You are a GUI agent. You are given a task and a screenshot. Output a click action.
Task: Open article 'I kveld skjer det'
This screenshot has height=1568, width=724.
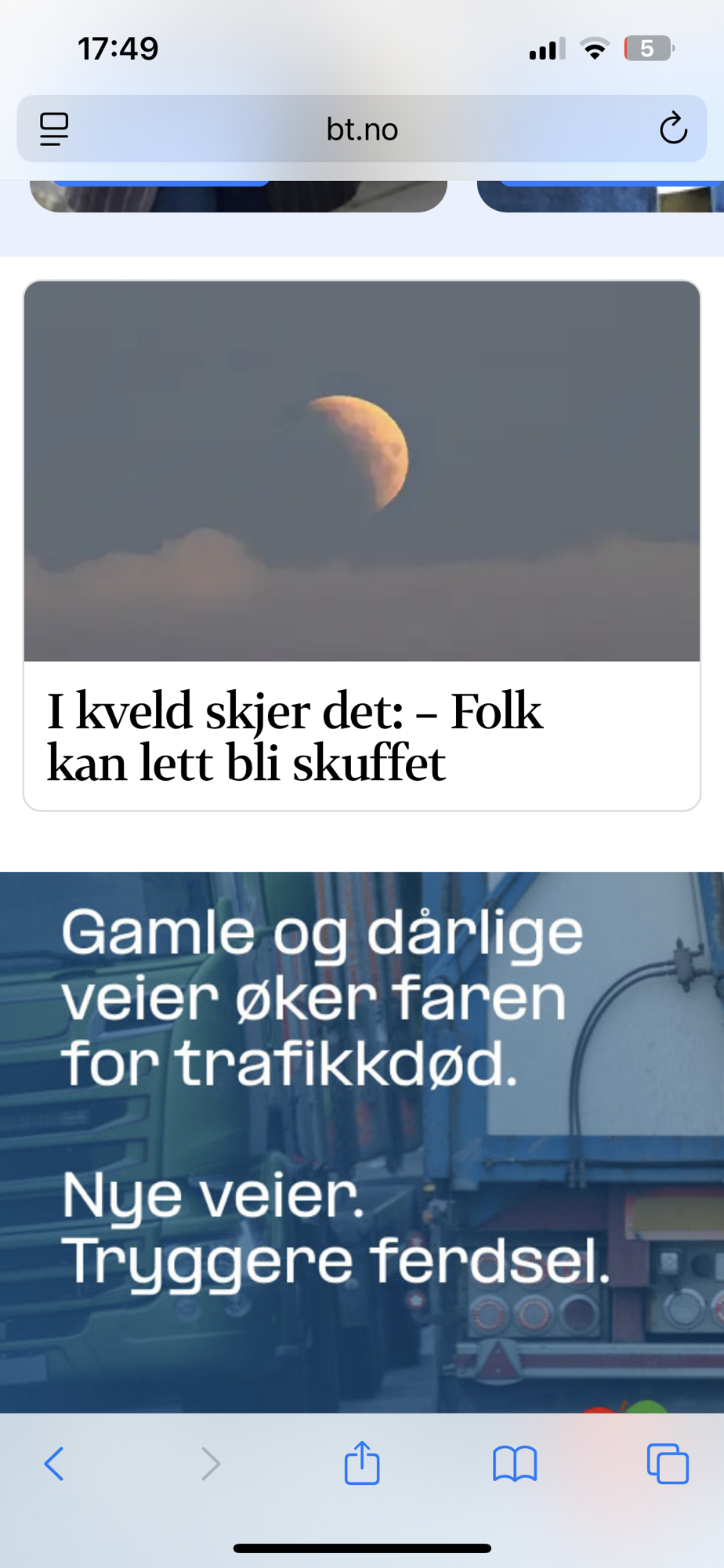pos(294,735)
